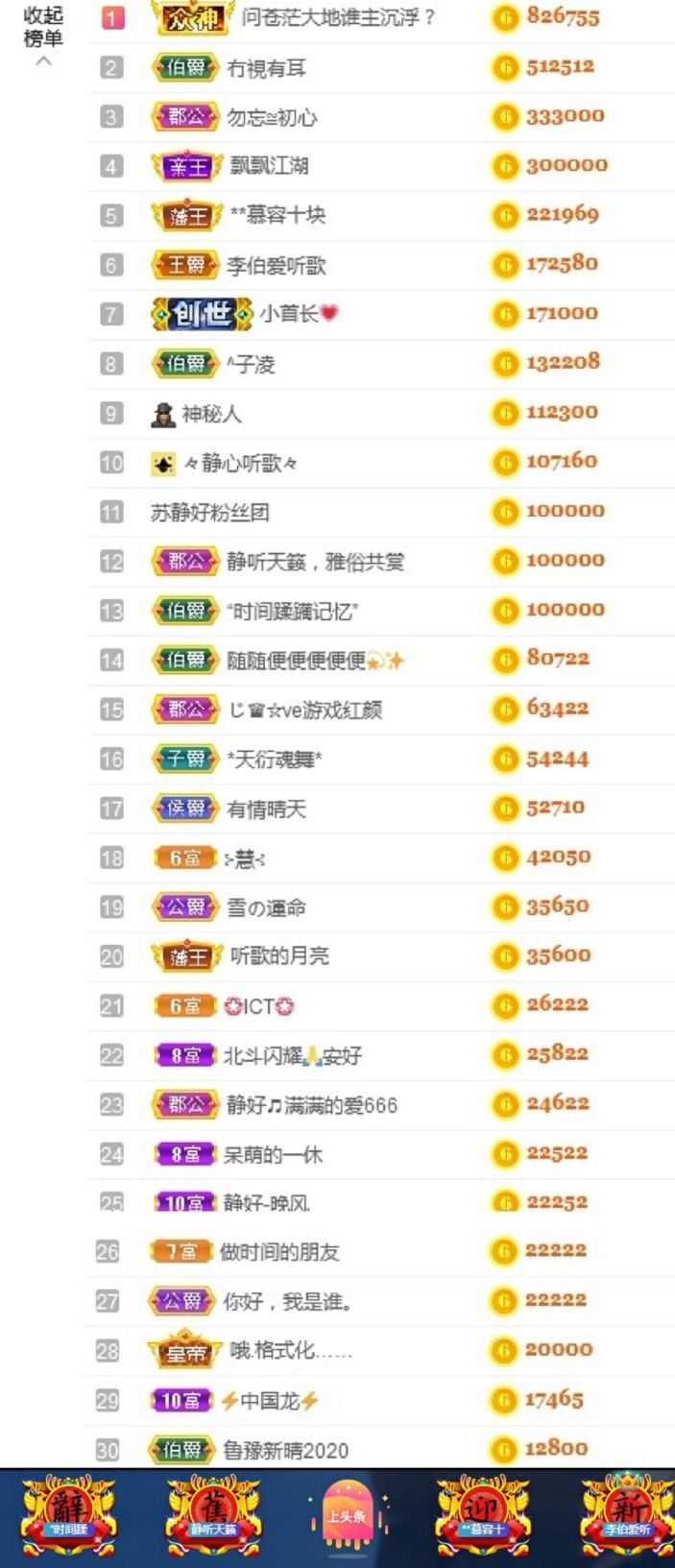The width and height of the screenshot is (675, 1568).
Task: Select 李伯爱听歌 in the list
Action: click(x=277, y=265)
